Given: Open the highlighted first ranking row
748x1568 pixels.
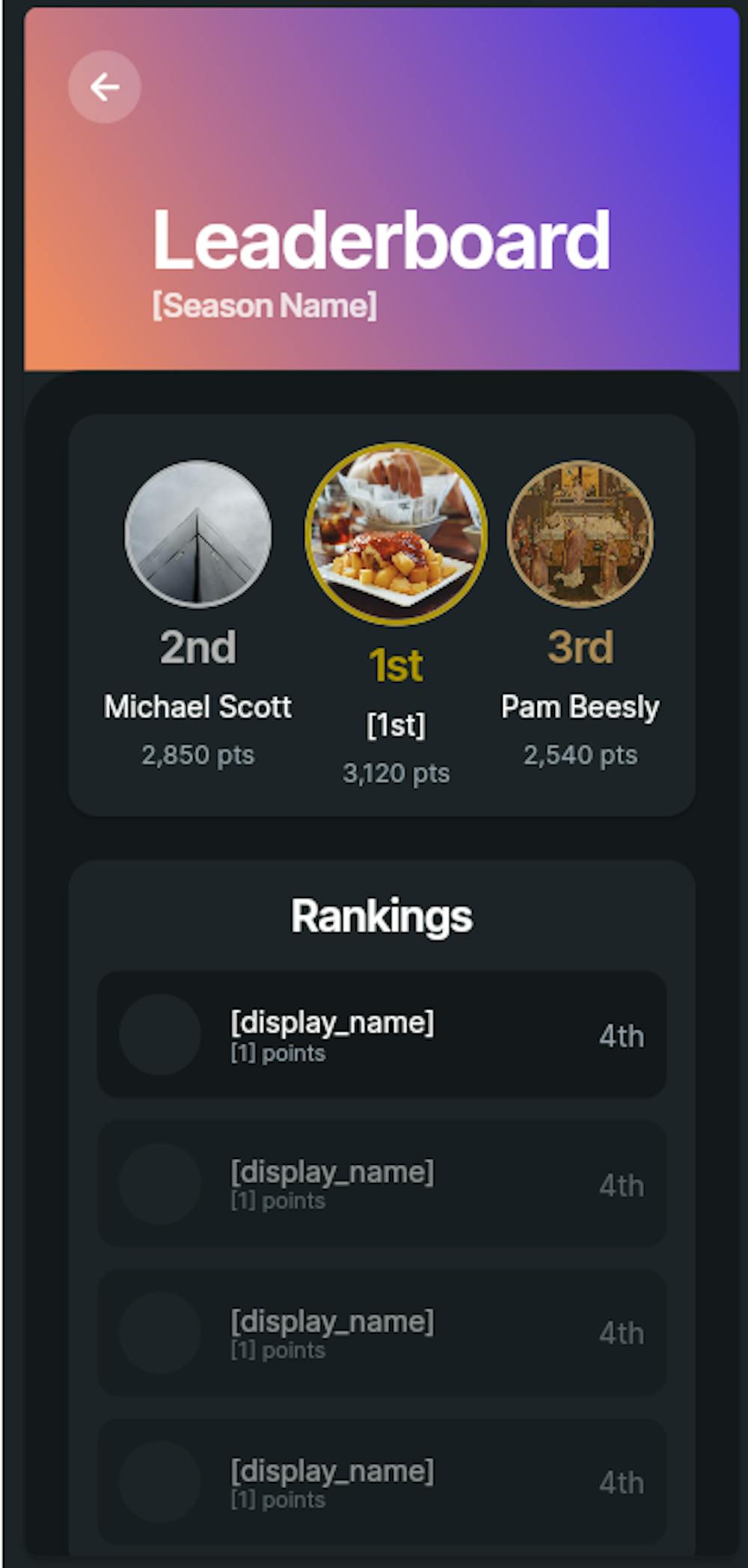Looking at the screenshot, I should pyautogui.click(x=381, y=1034).
